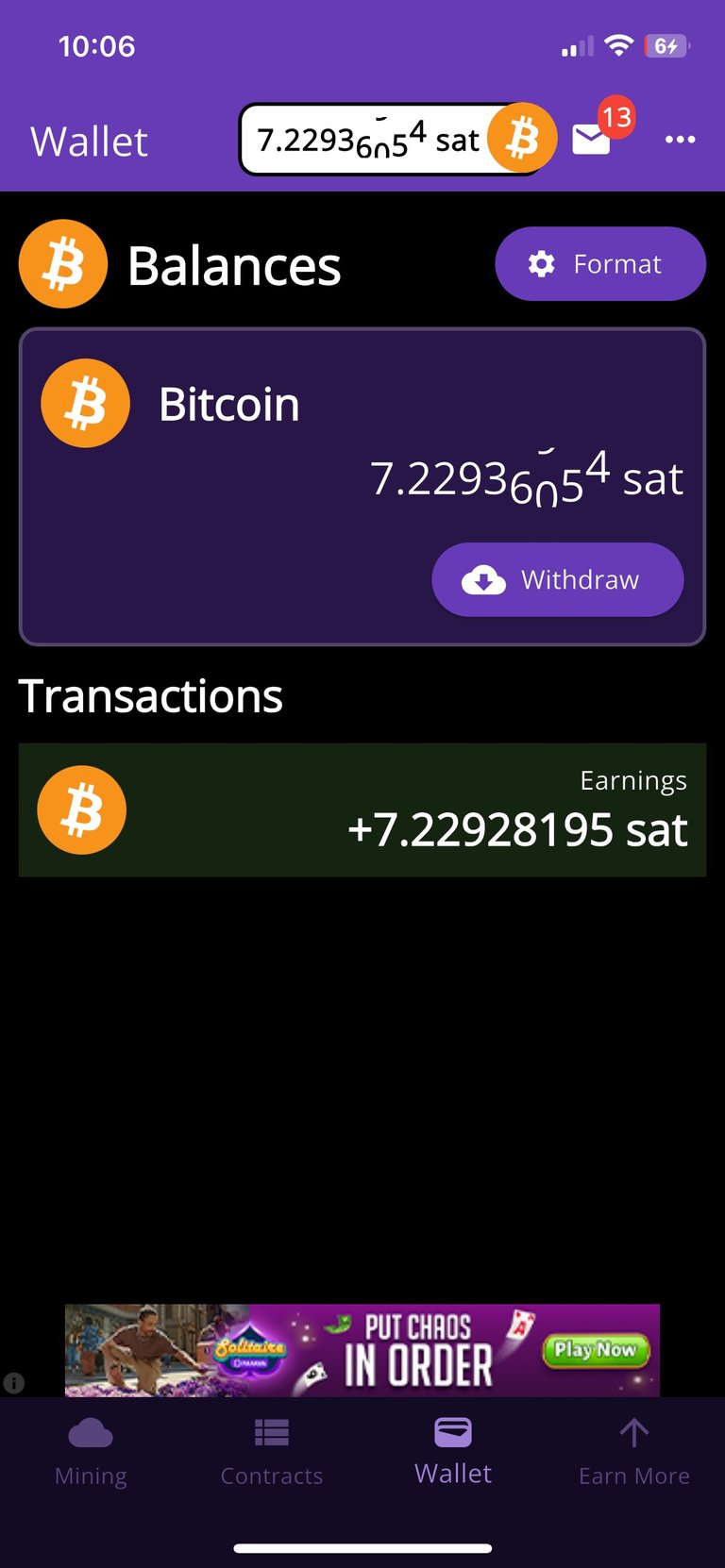
Task: Open the mail inbox with 13 notifications
Action: [x=593, y=140]
